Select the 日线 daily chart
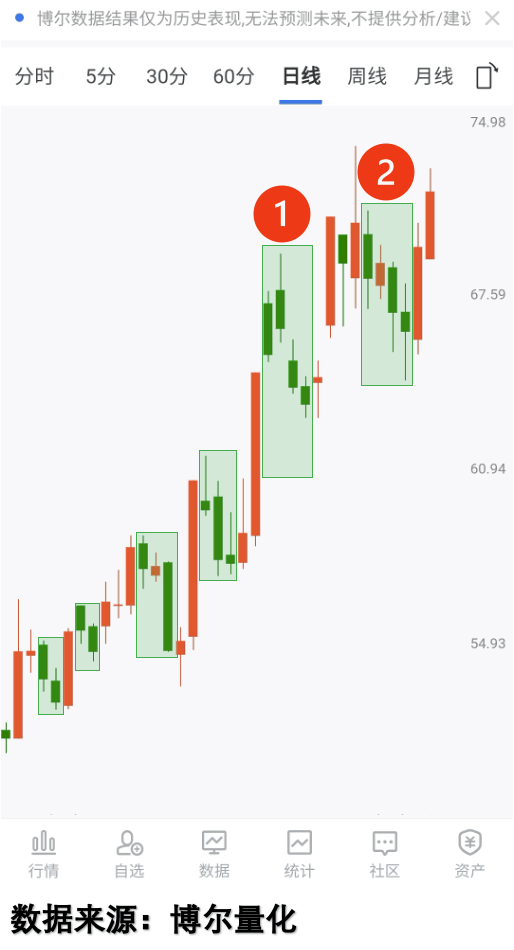Image resolution: width=514 pixels, height=950 pixels. tap(301, 76)
